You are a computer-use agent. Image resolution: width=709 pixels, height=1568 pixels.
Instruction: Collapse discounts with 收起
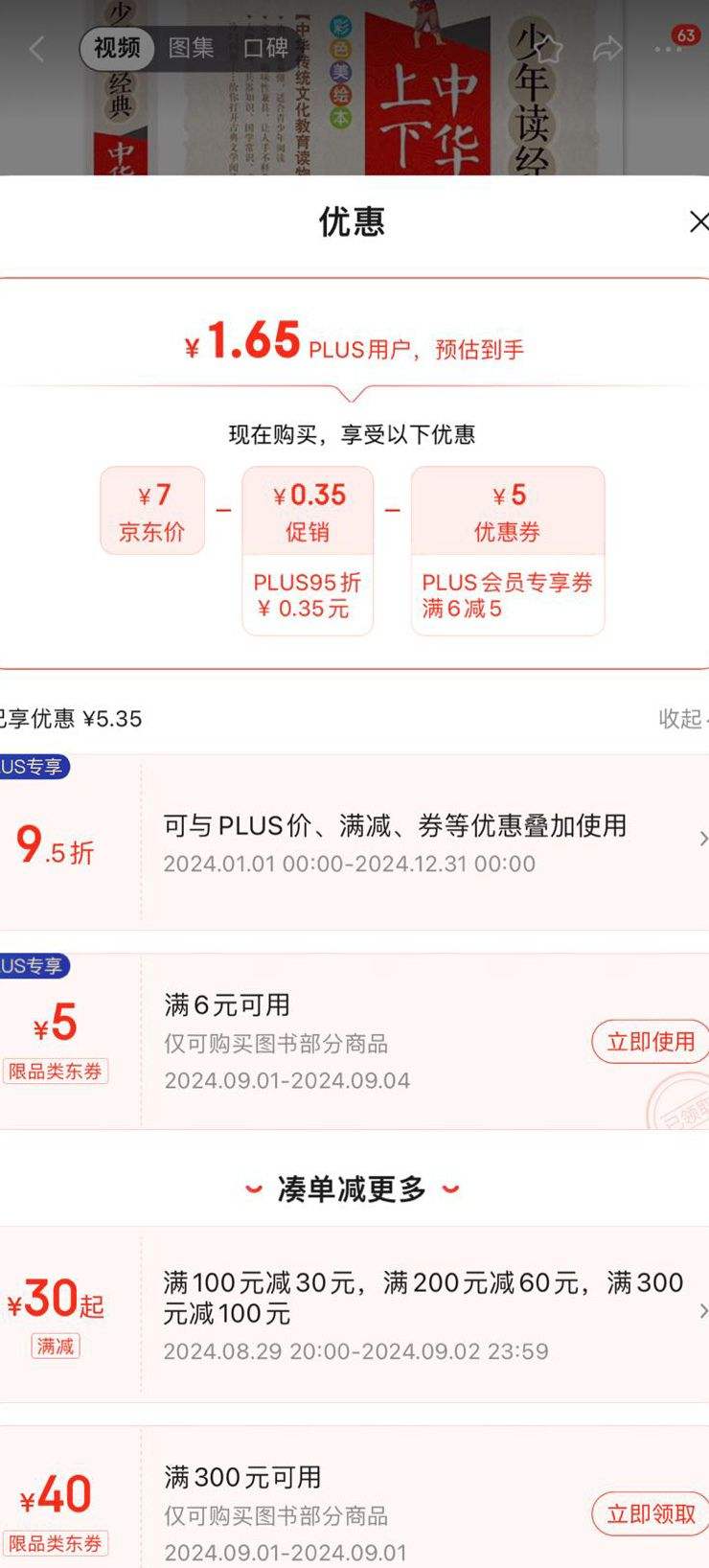point(681,719)
